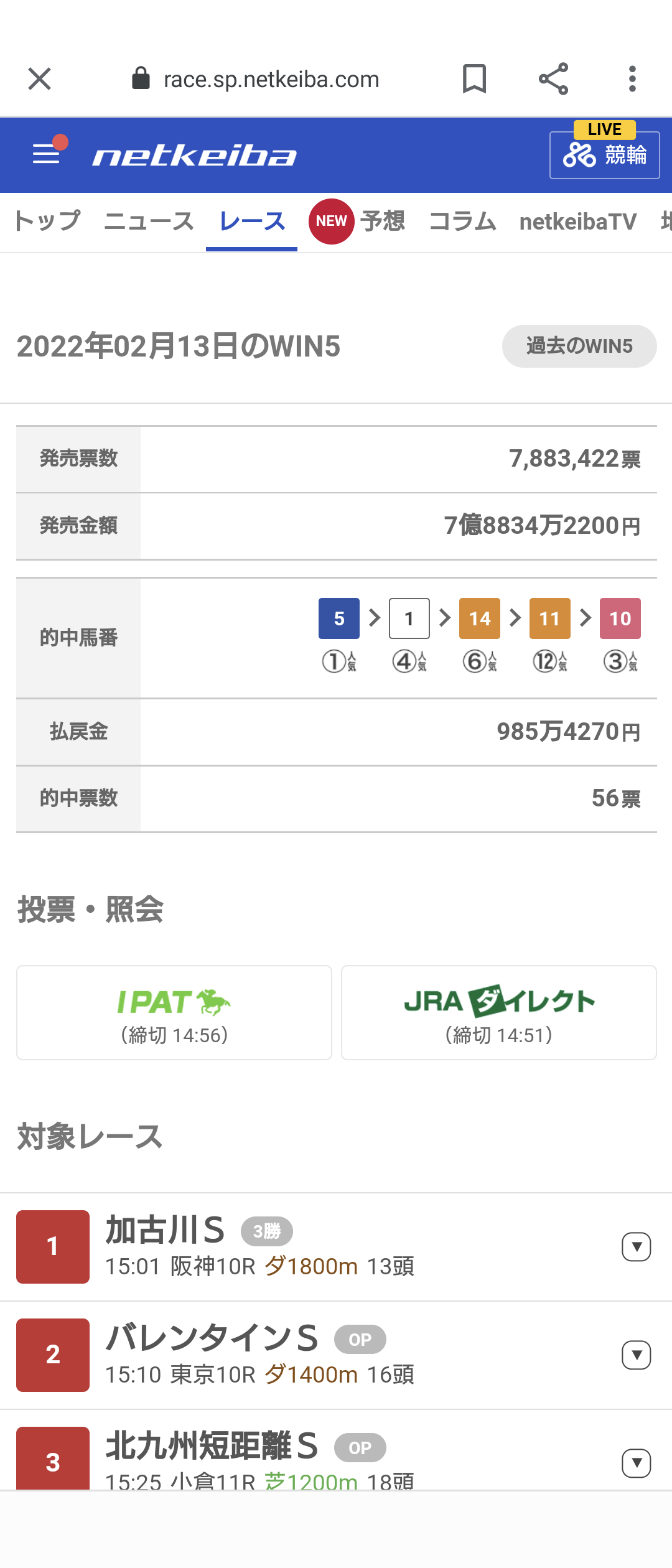Switch to the トップ tab

point(47,222)
